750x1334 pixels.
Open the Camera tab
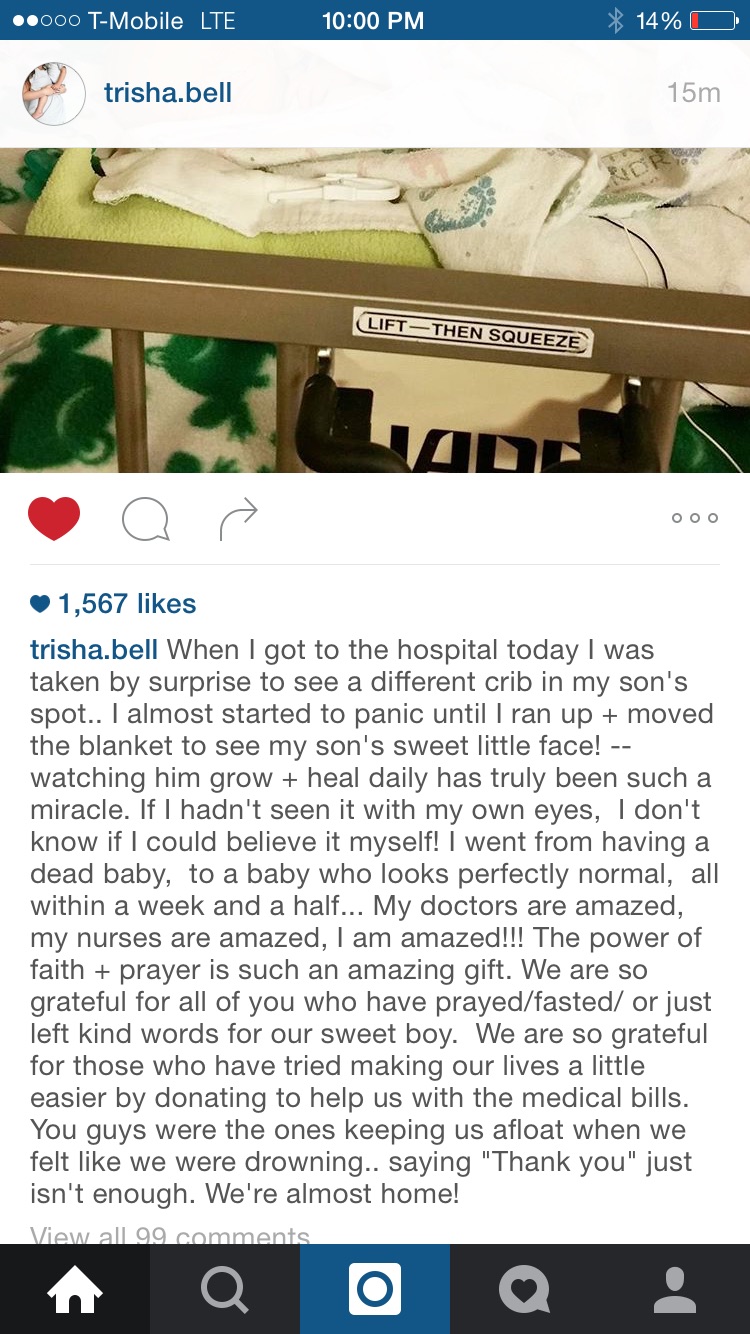pos(375,1289)
